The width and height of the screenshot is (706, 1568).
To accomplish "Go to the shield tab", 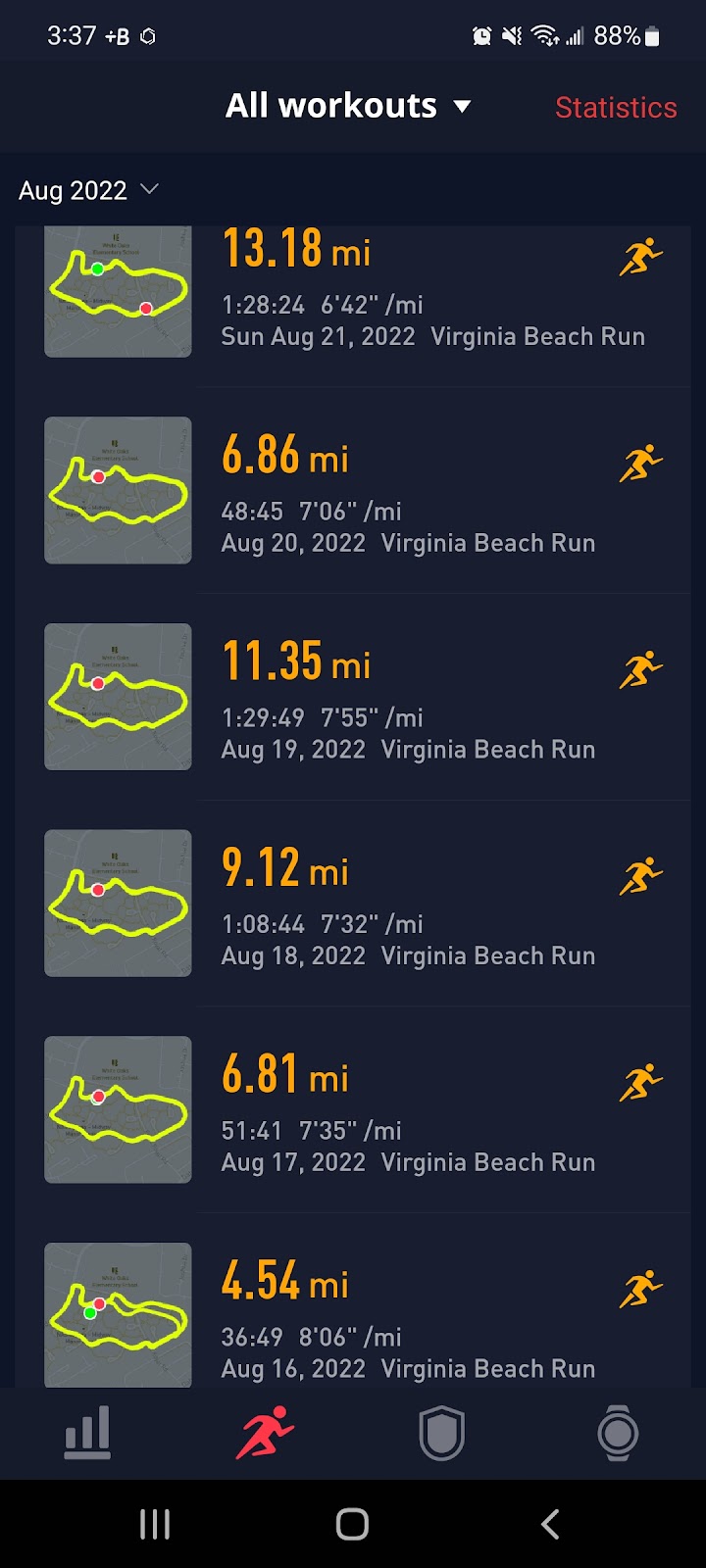I will 441,1433.
